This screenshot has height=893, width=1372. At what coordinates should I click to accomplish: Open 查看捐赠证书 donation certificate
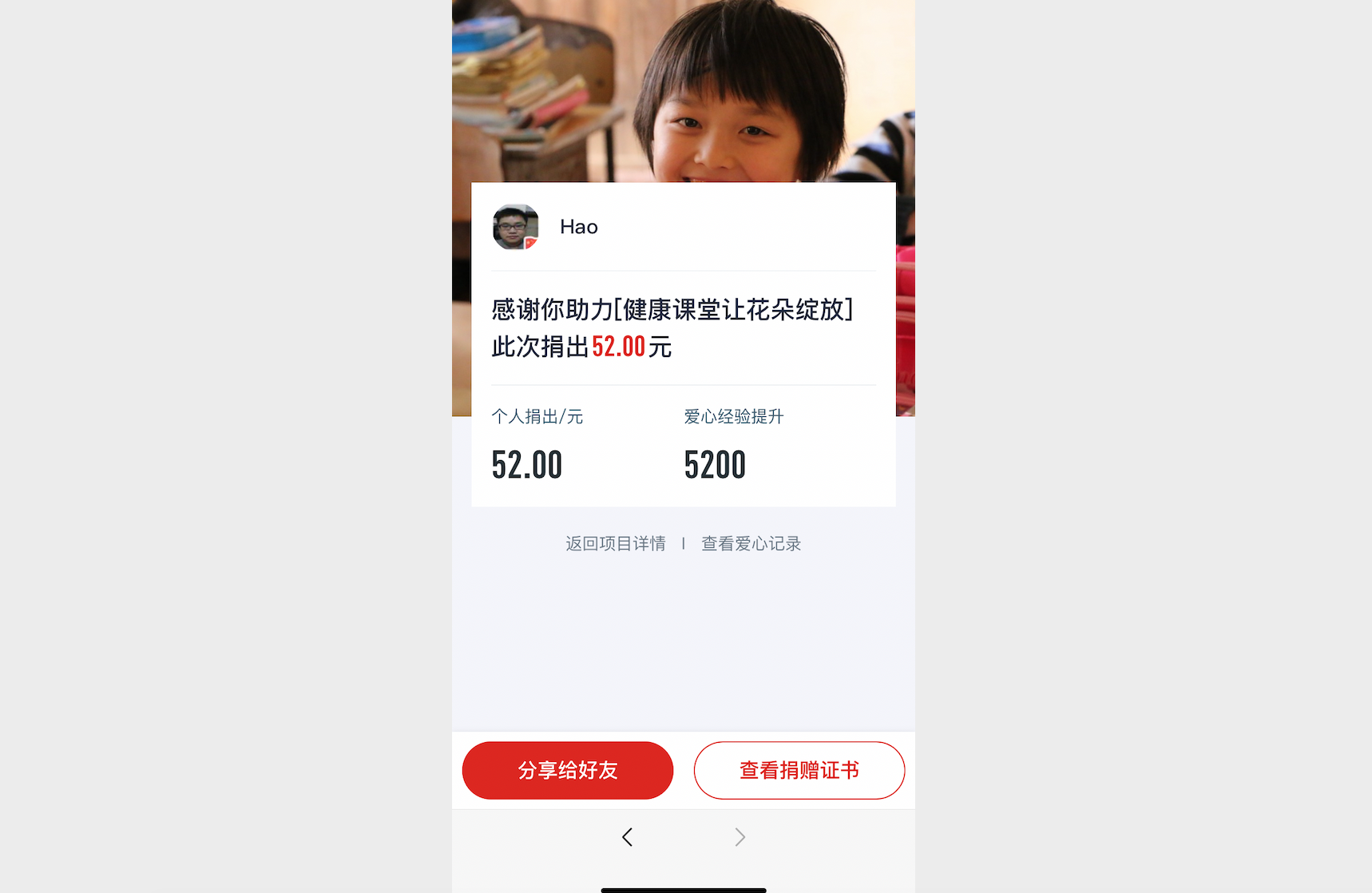(x=799, y=770)
